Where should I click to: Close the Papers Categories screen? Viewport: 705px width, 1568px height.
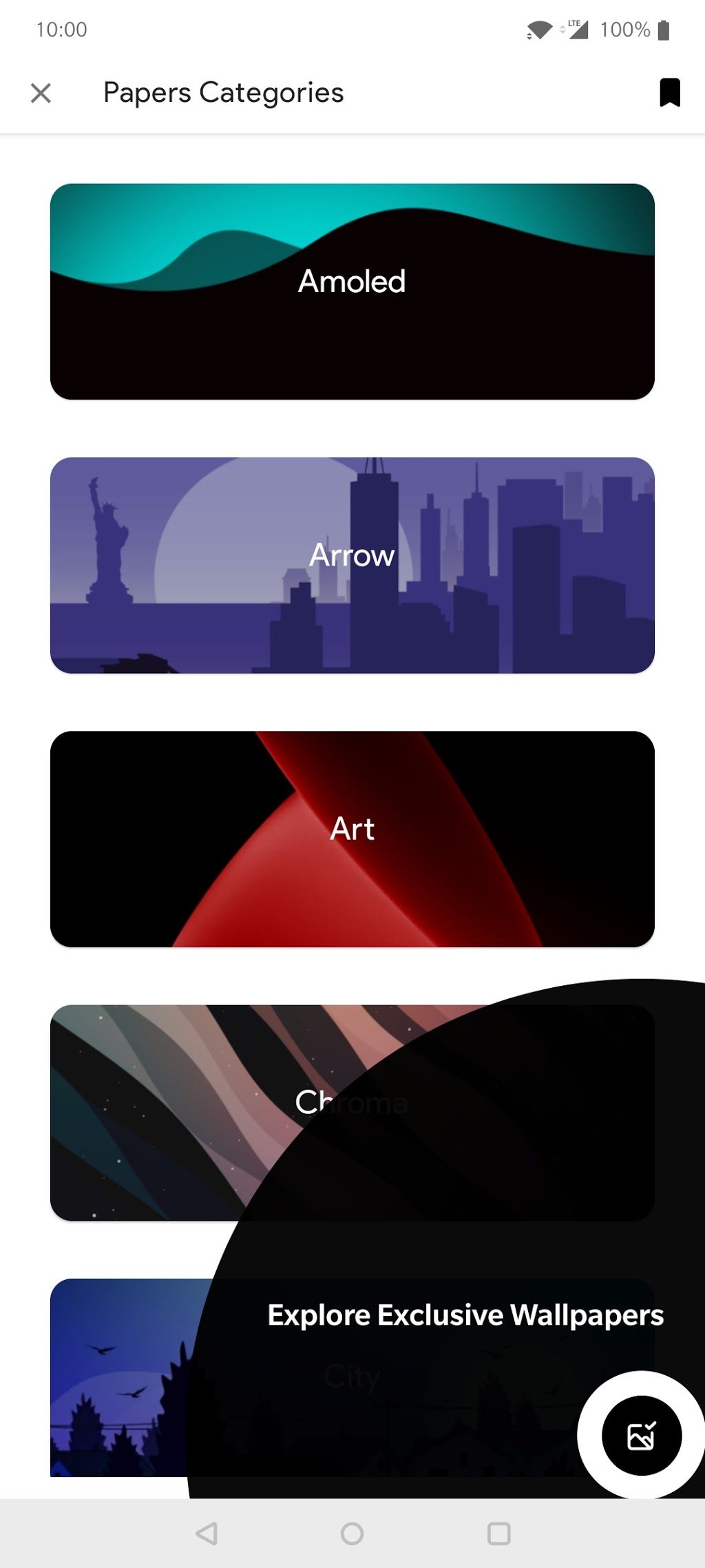click(x=41, y=93)
